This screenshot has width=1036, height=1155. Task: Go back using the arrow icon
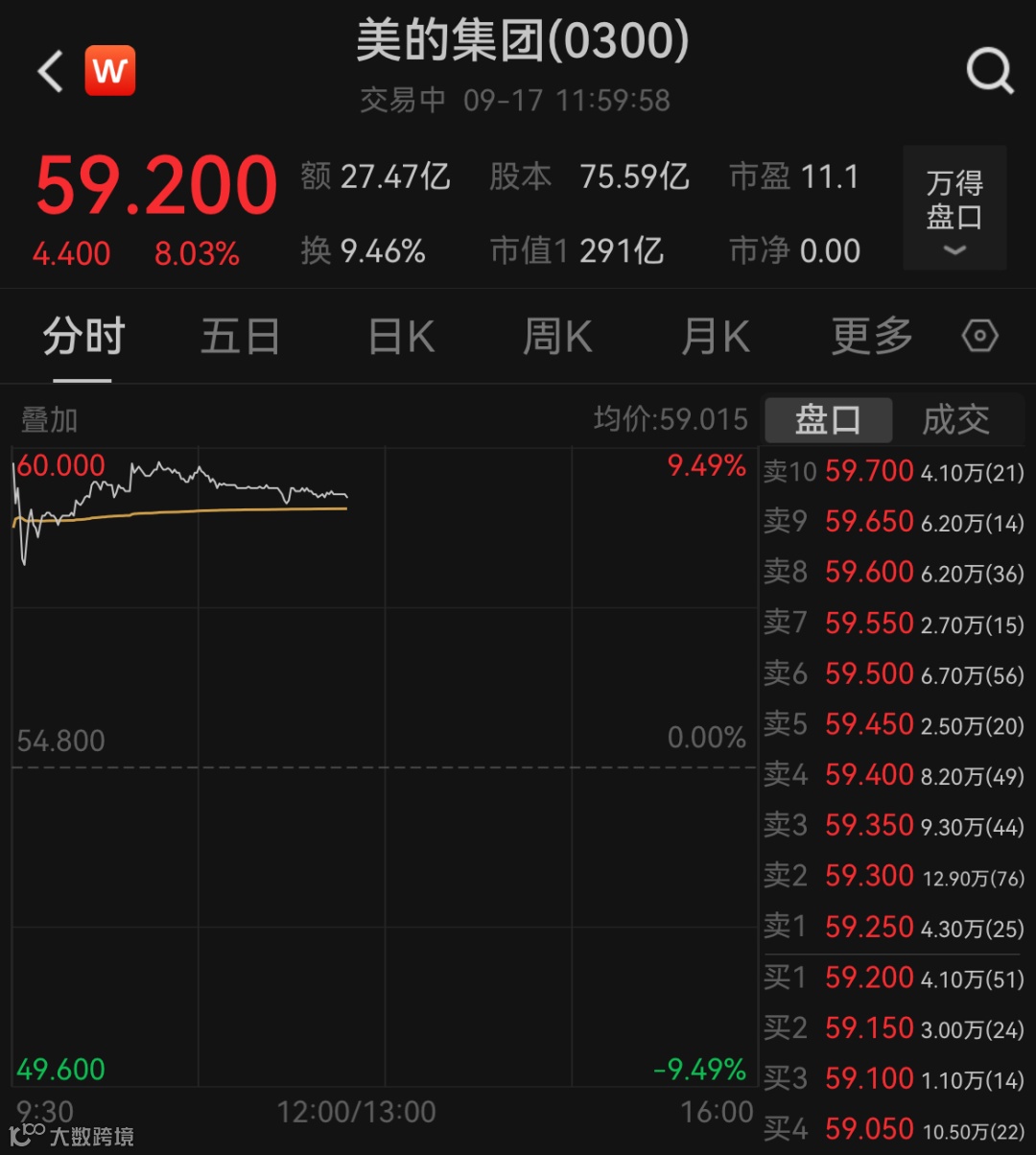coord(50,72)
